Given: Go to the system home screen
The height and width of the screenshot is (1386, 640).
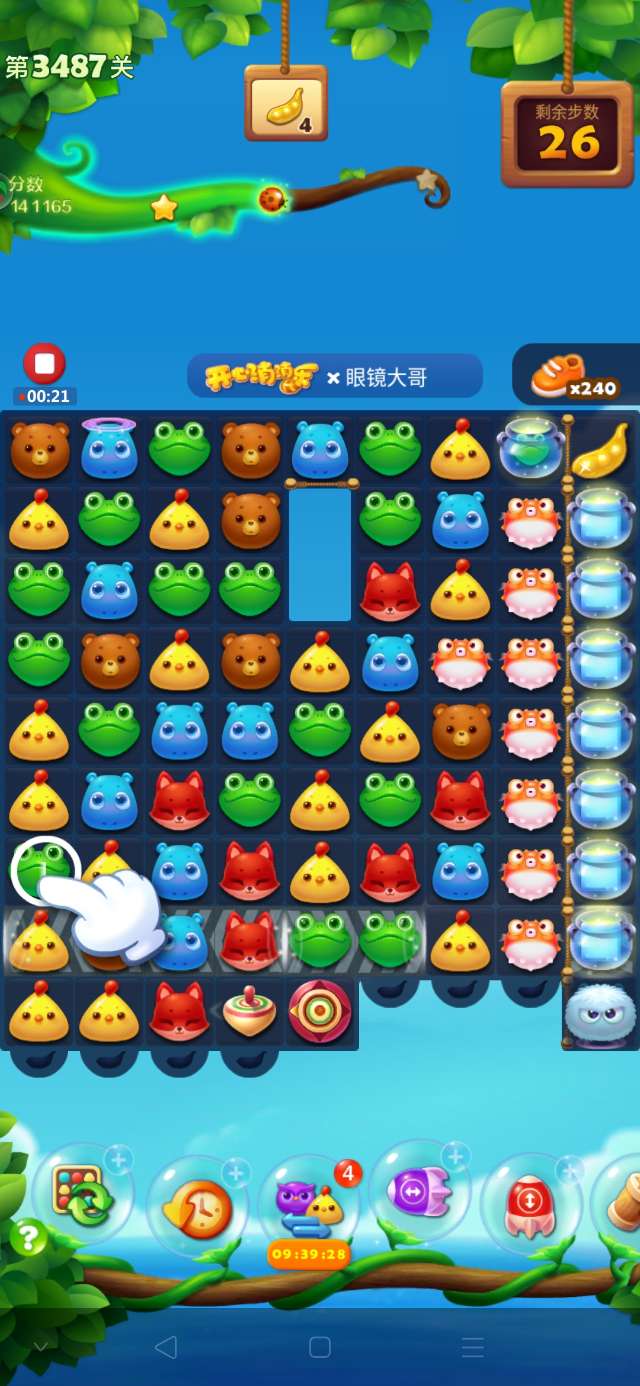Looking at the screenshot, I should (x=320, y=1347).
